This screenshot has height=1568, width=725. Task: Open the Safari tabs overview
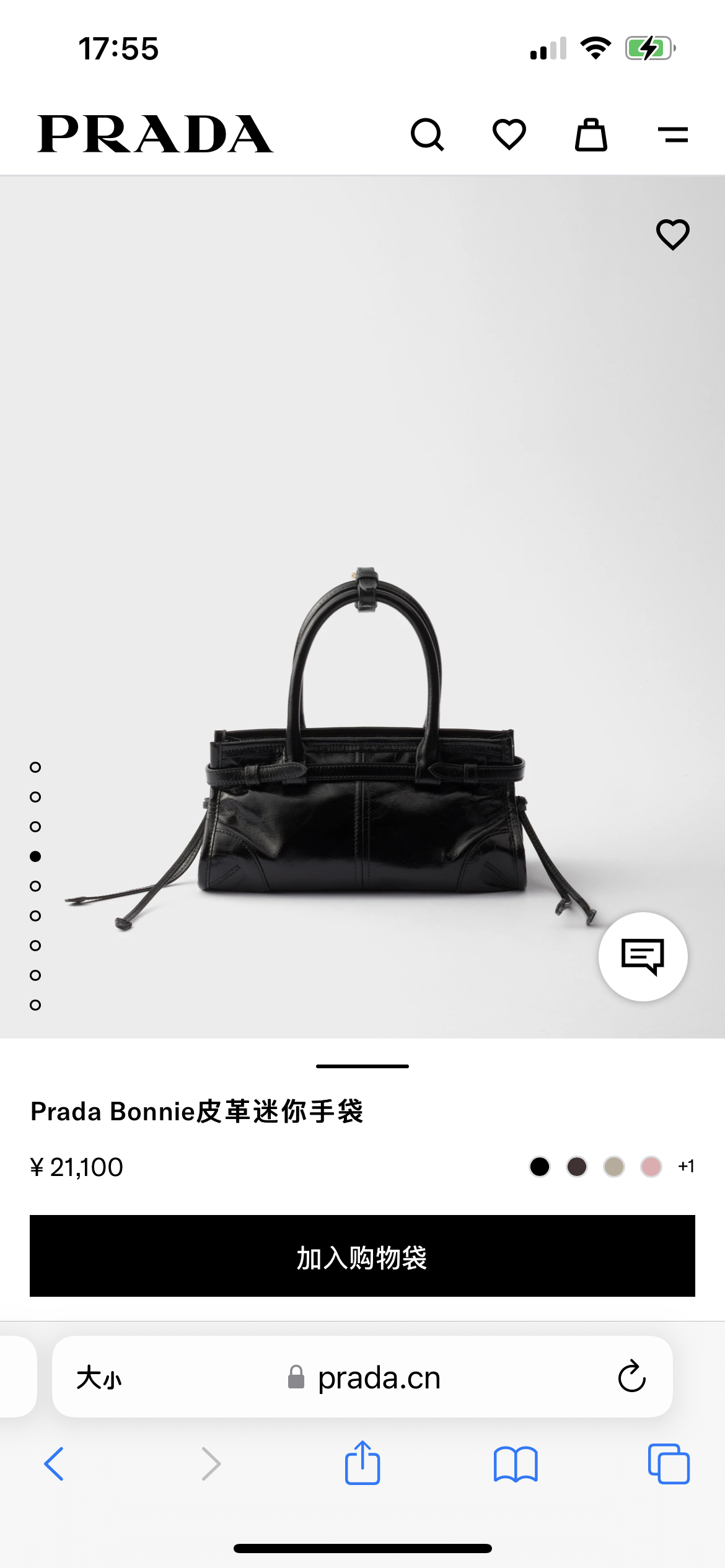669,1464
